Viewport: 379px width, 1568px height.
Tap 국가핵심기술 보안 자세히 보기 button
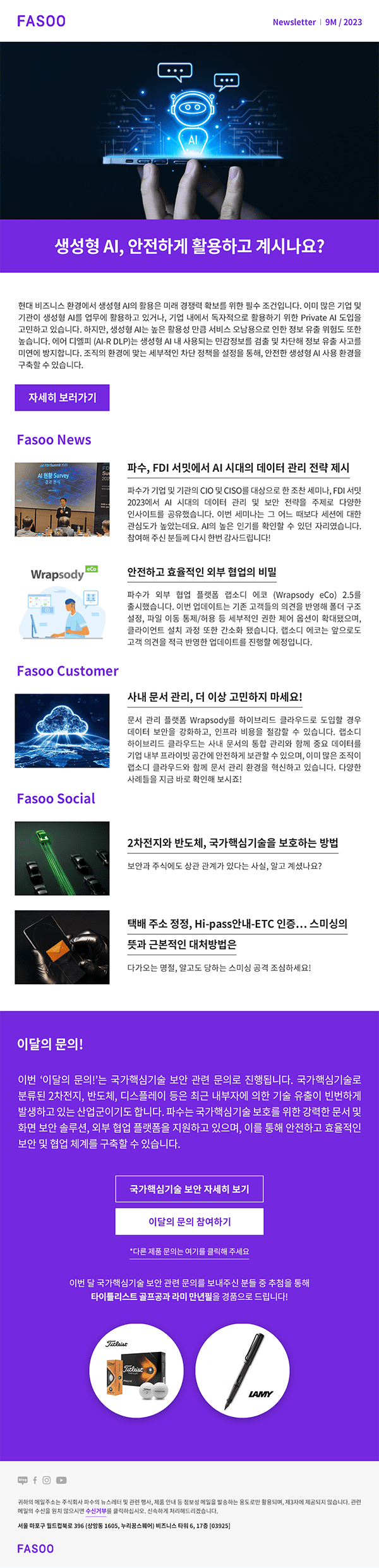tap(189, 1189)
